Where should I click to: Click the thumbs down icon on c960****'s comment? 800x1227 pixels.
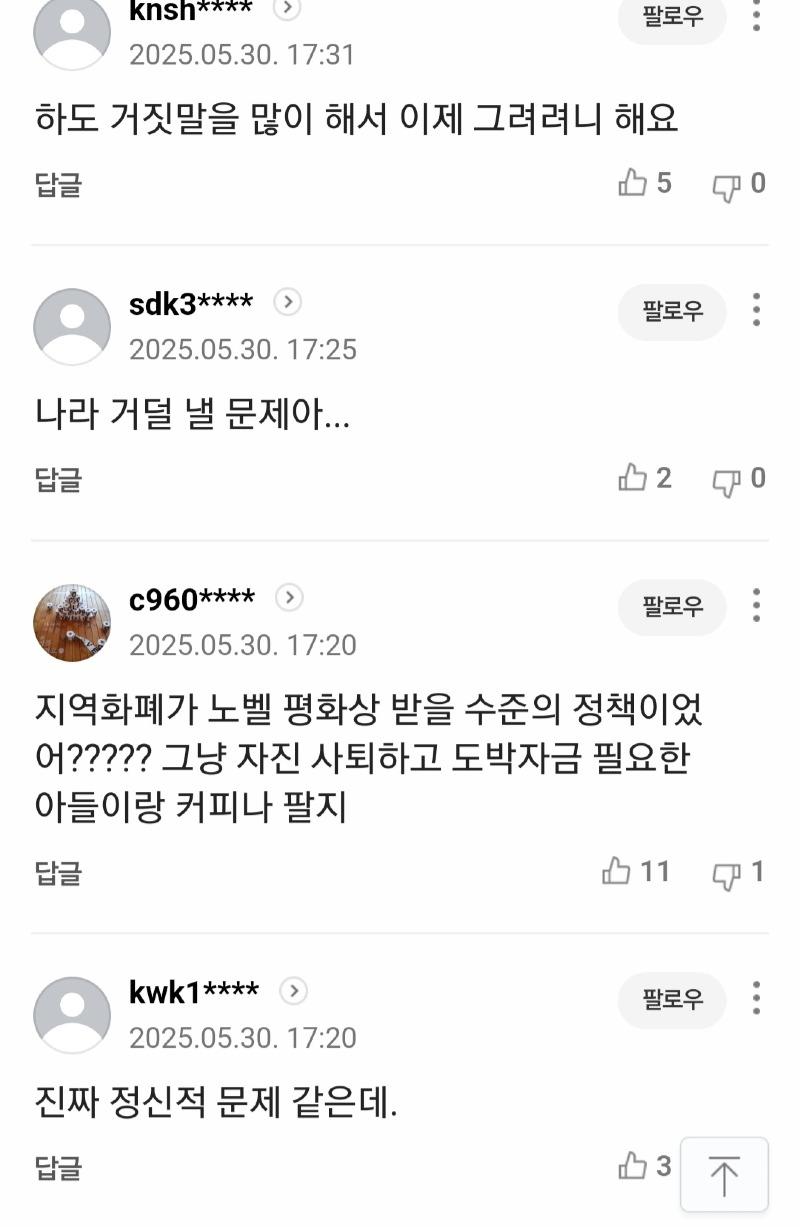(727, 873)
